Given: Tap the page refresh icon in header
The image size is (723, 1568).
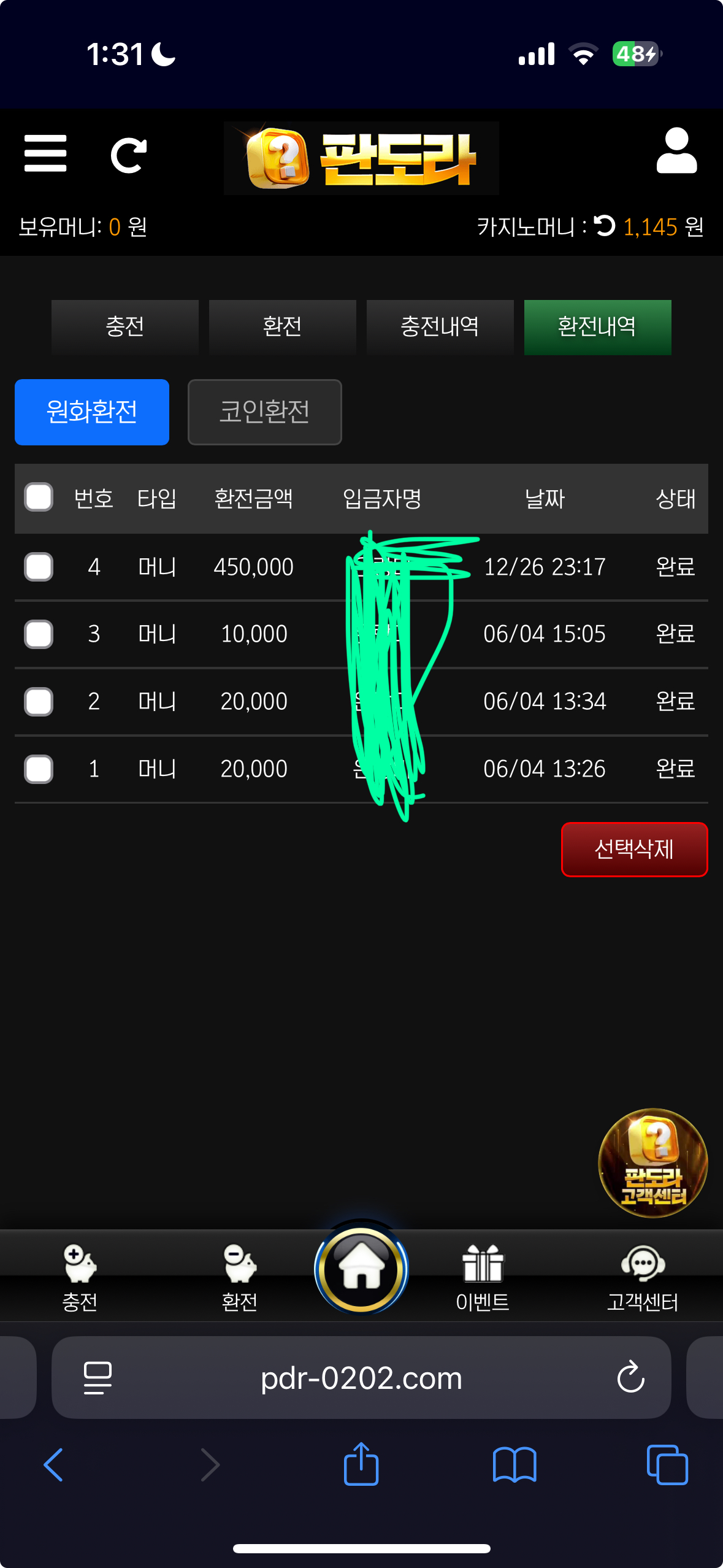Looking at the screenshot, I should click(x=128, y=155).
